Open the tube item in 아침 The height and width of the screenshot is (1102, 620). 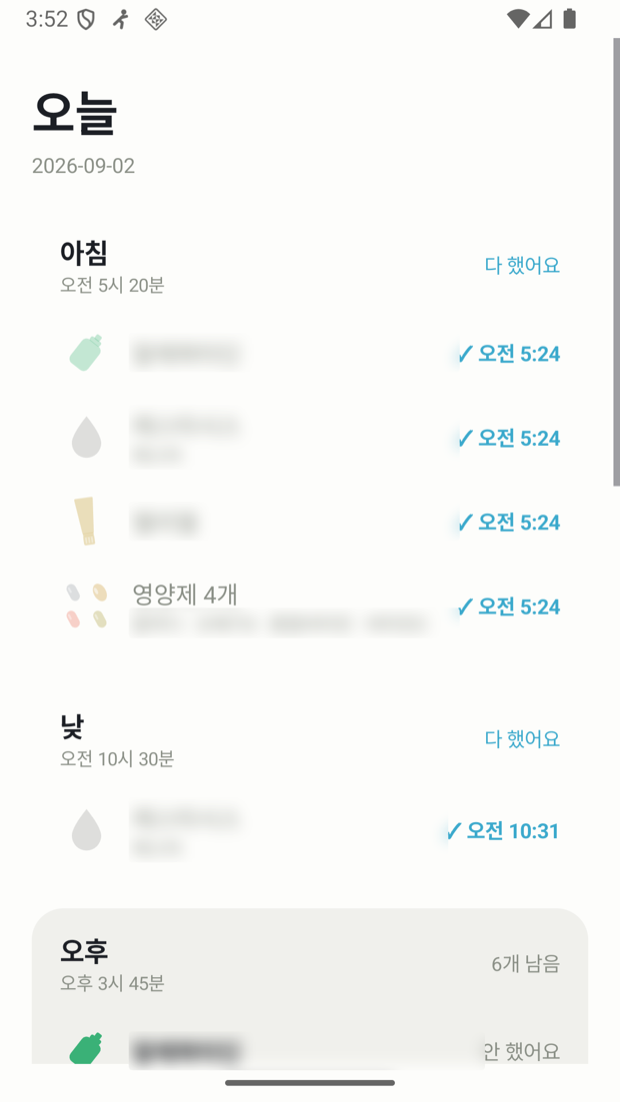click(x=310, y=522)
